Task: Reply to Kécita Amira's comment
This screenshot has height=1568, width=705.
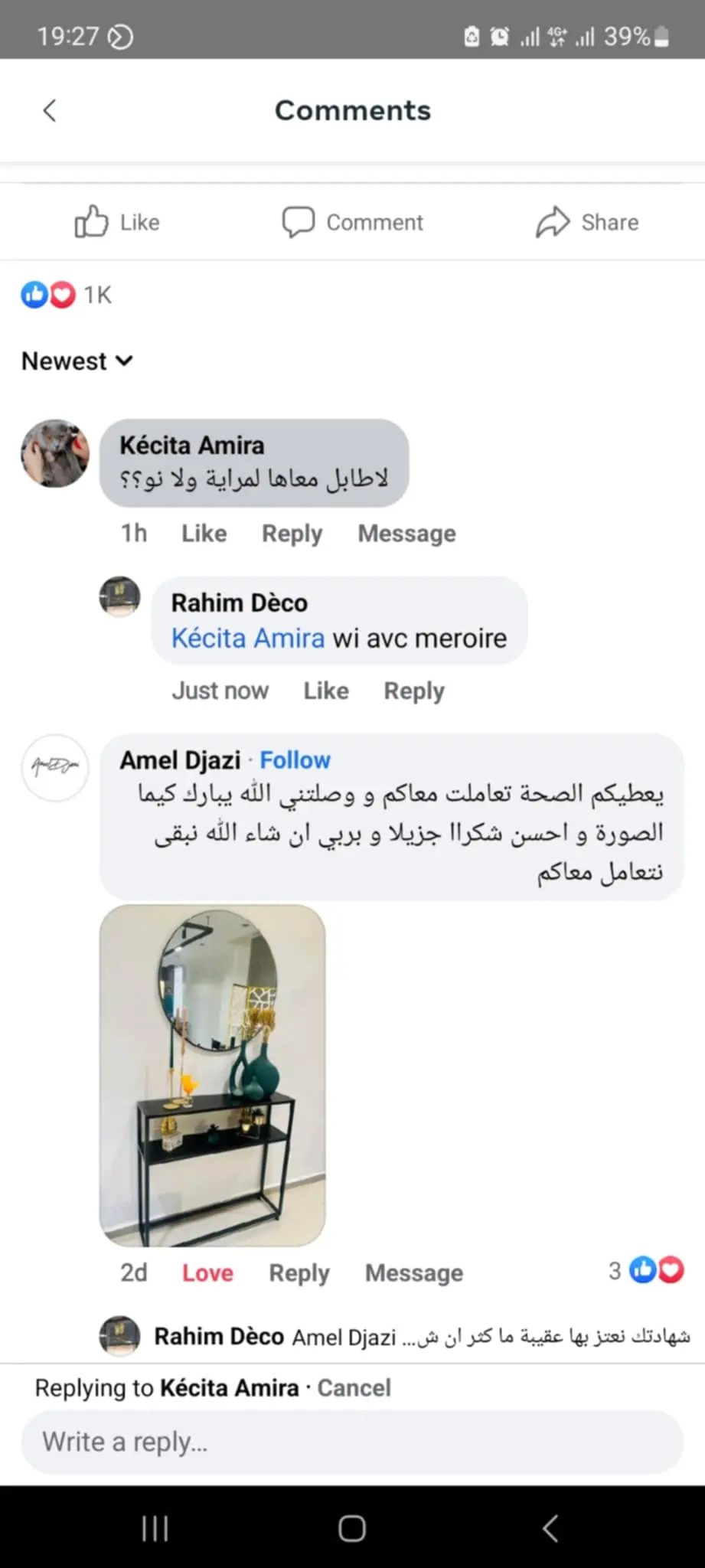Action: (292, 533)
